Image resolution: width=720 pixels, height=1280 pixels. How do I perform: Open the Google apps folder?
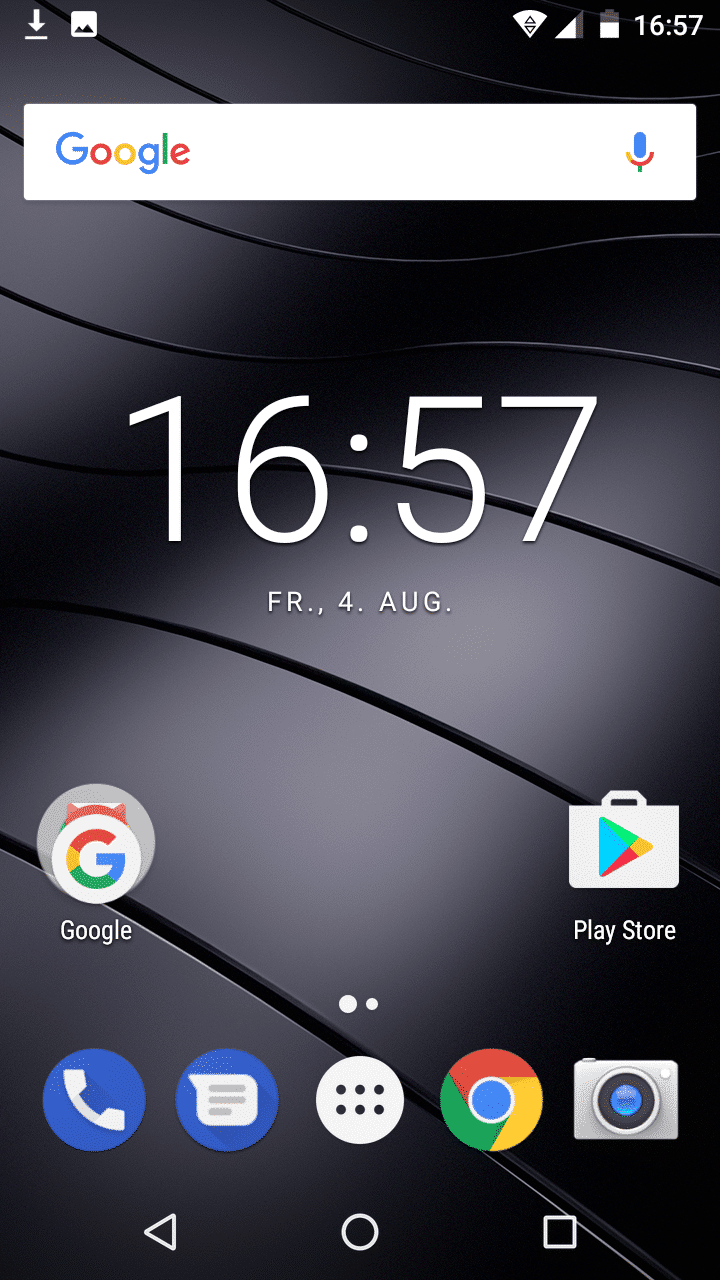(x=96, y=846)
